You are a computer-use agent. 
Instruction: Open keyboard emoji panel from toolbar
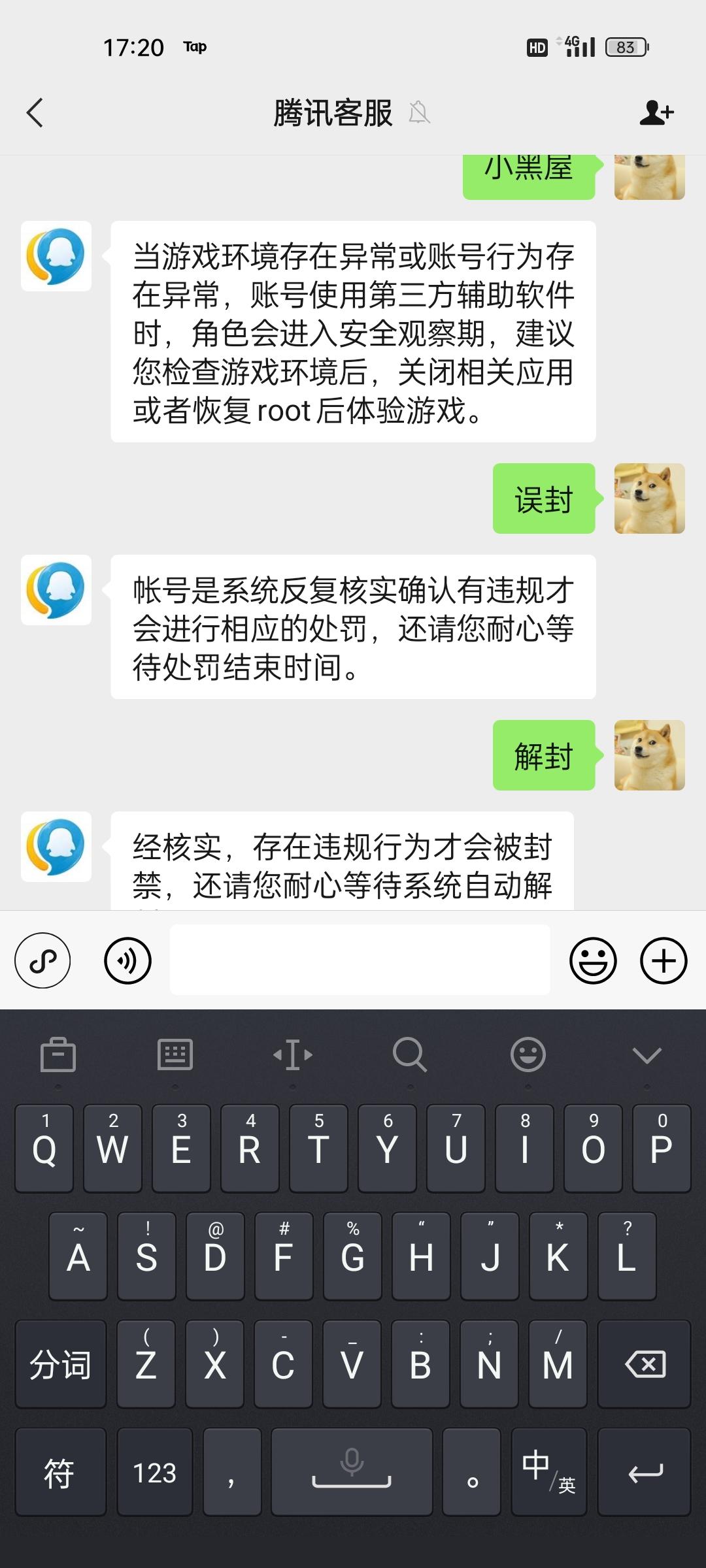tap(528, 1053)
